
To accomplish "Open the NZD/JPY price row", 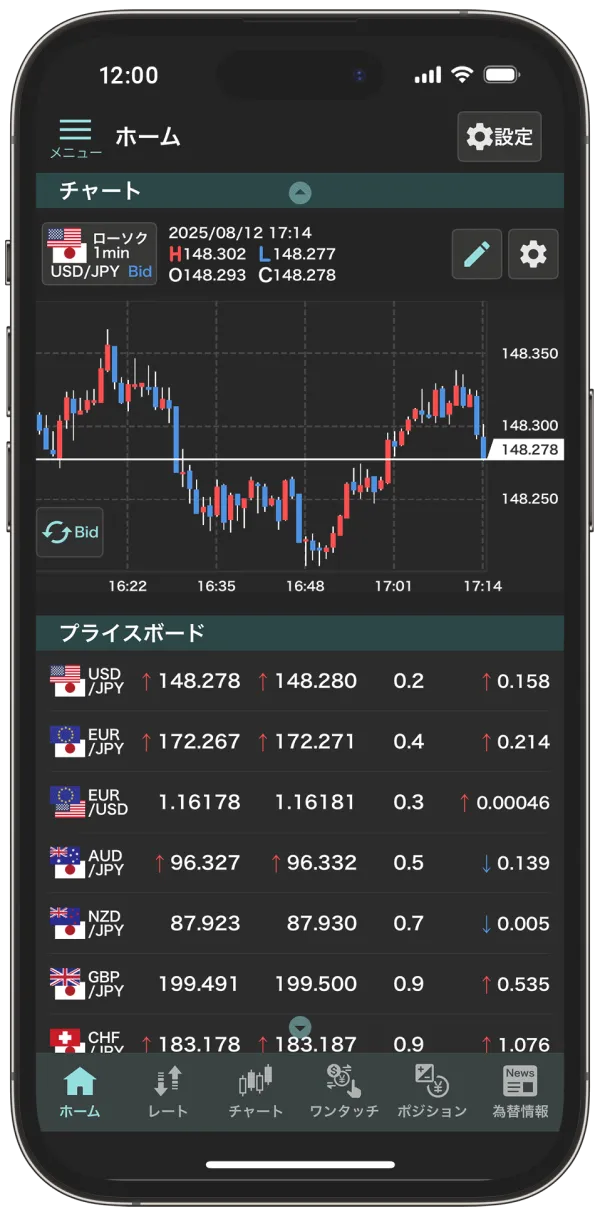I will click(x=300, y=923).
